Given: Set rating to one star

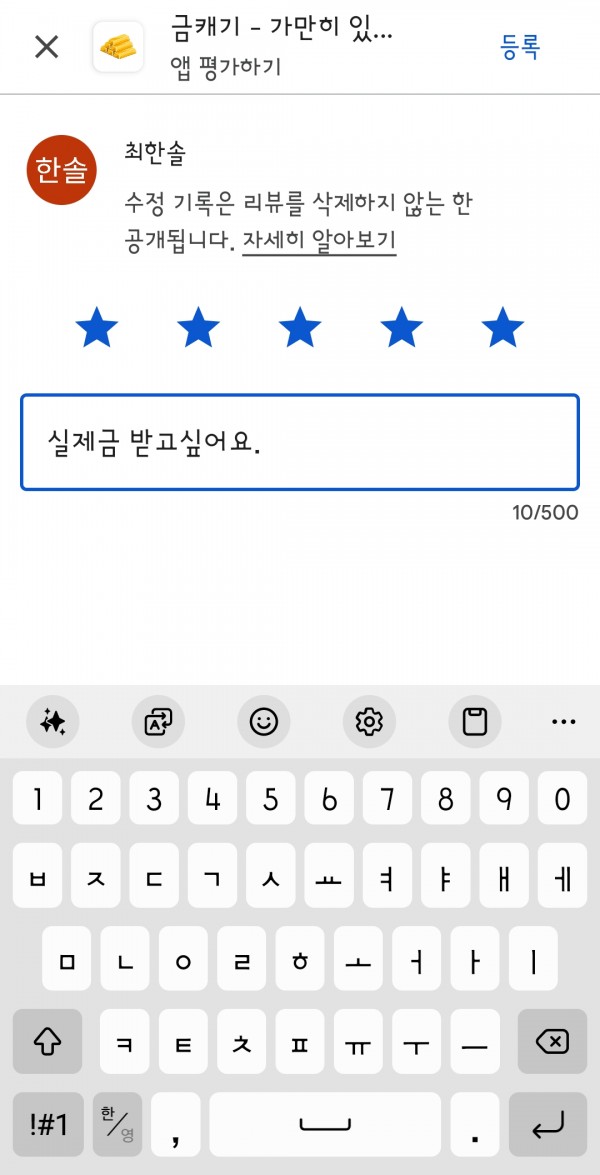Looking at the screenshot, I should click(x=97, y=328).
